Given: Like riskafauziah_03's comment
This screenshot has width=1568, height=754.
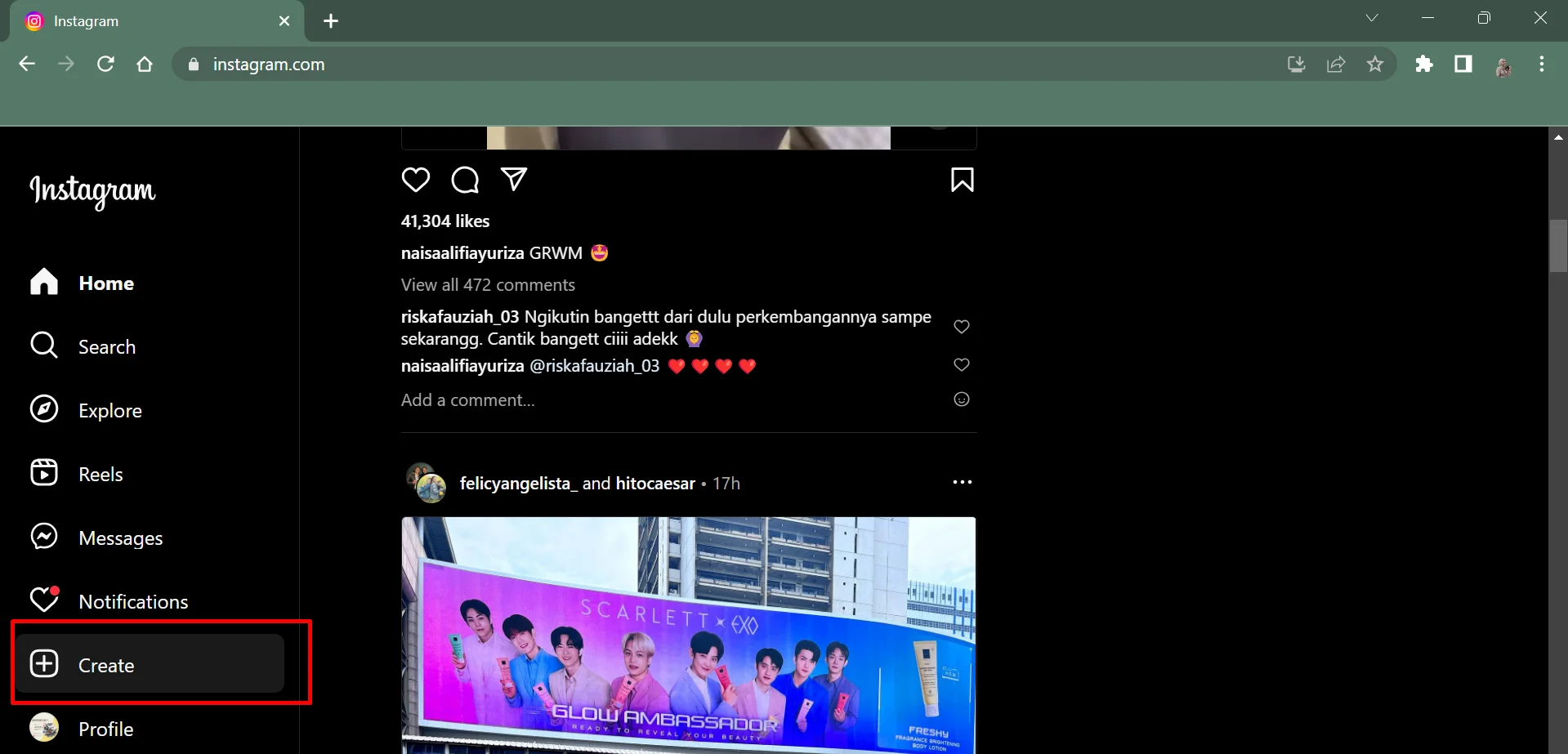Looking at the screenshot, I should coord(962,327).
